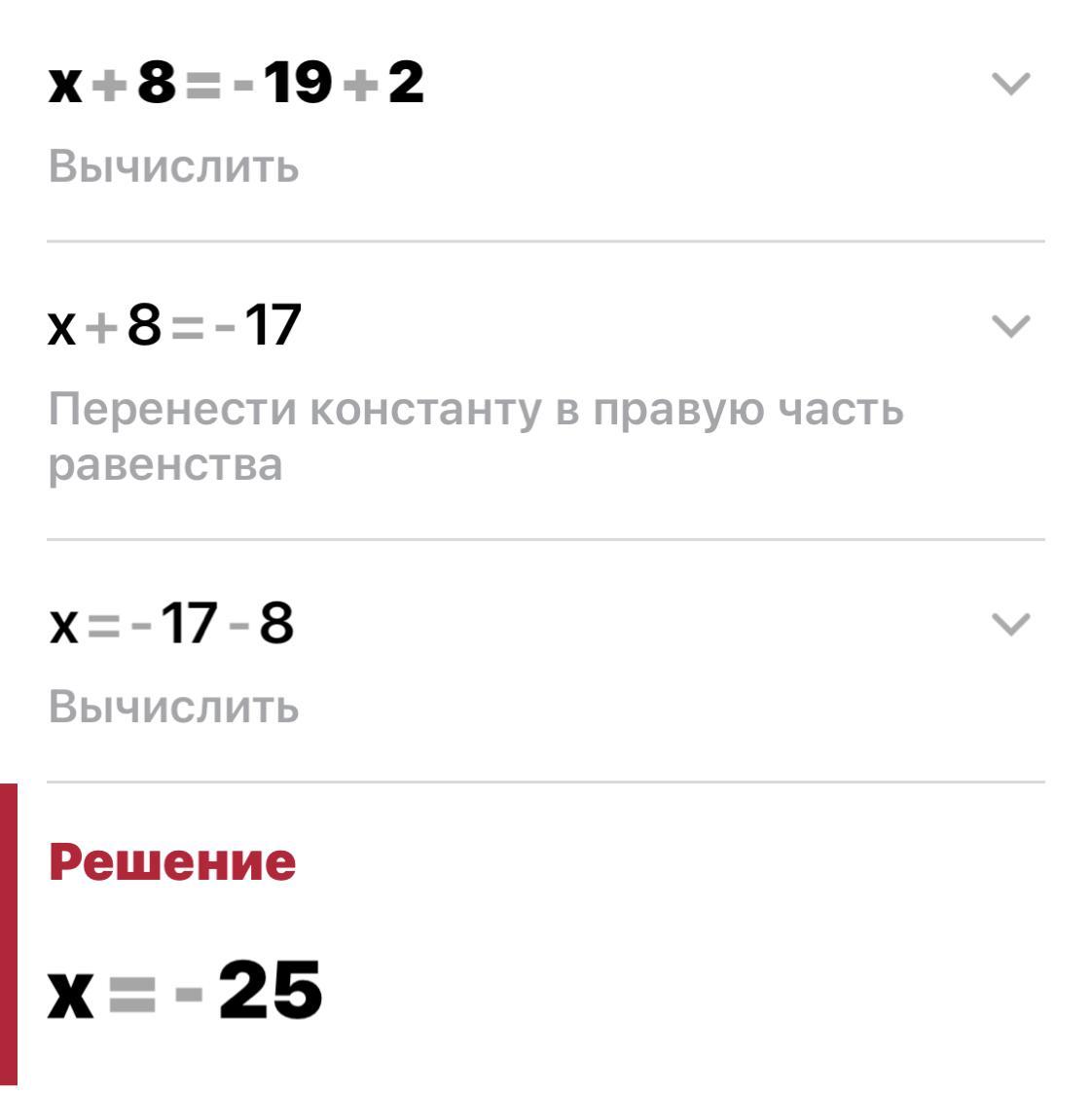Expand the x+8=-19+2 step chevron
This screenshot has width=1092, height=1093.
coord(1009,84)
